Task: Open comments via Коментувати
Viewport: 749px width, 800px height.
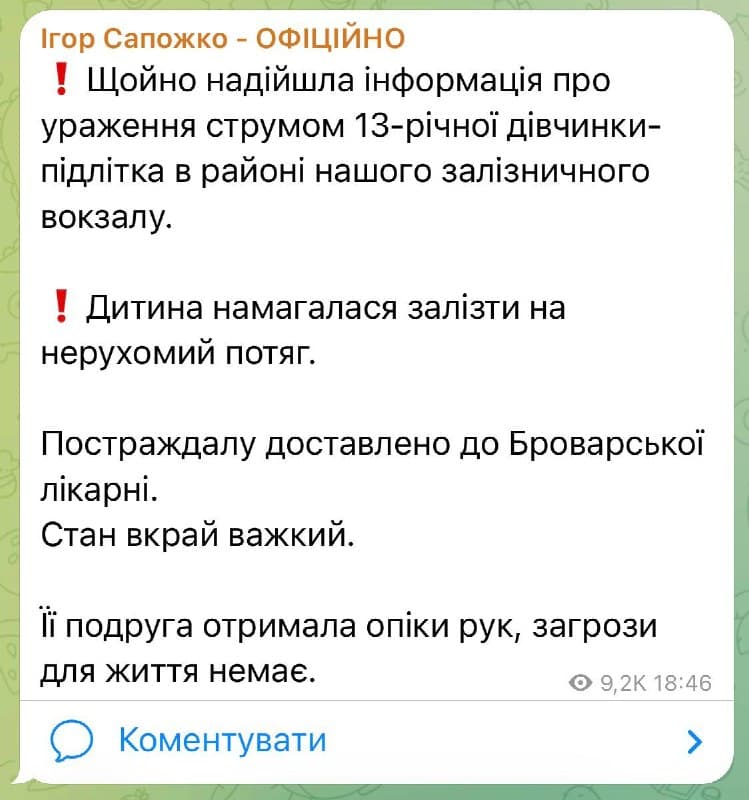Action: [x=376, y=740]
